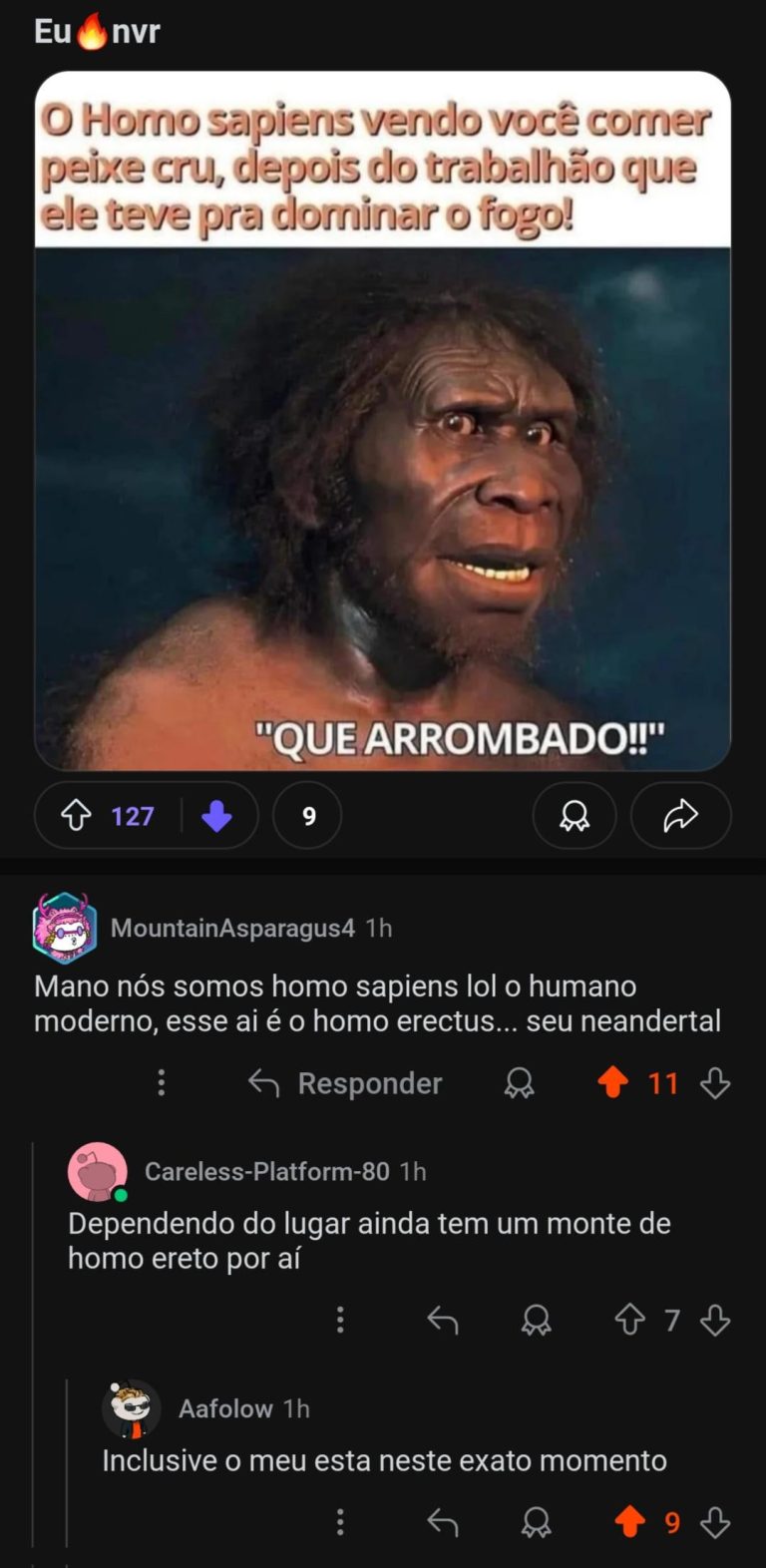The height and width of the screenshot is (1568, 766).
Task: Award Aafolow's comment
Action: tap(536, 1522)
